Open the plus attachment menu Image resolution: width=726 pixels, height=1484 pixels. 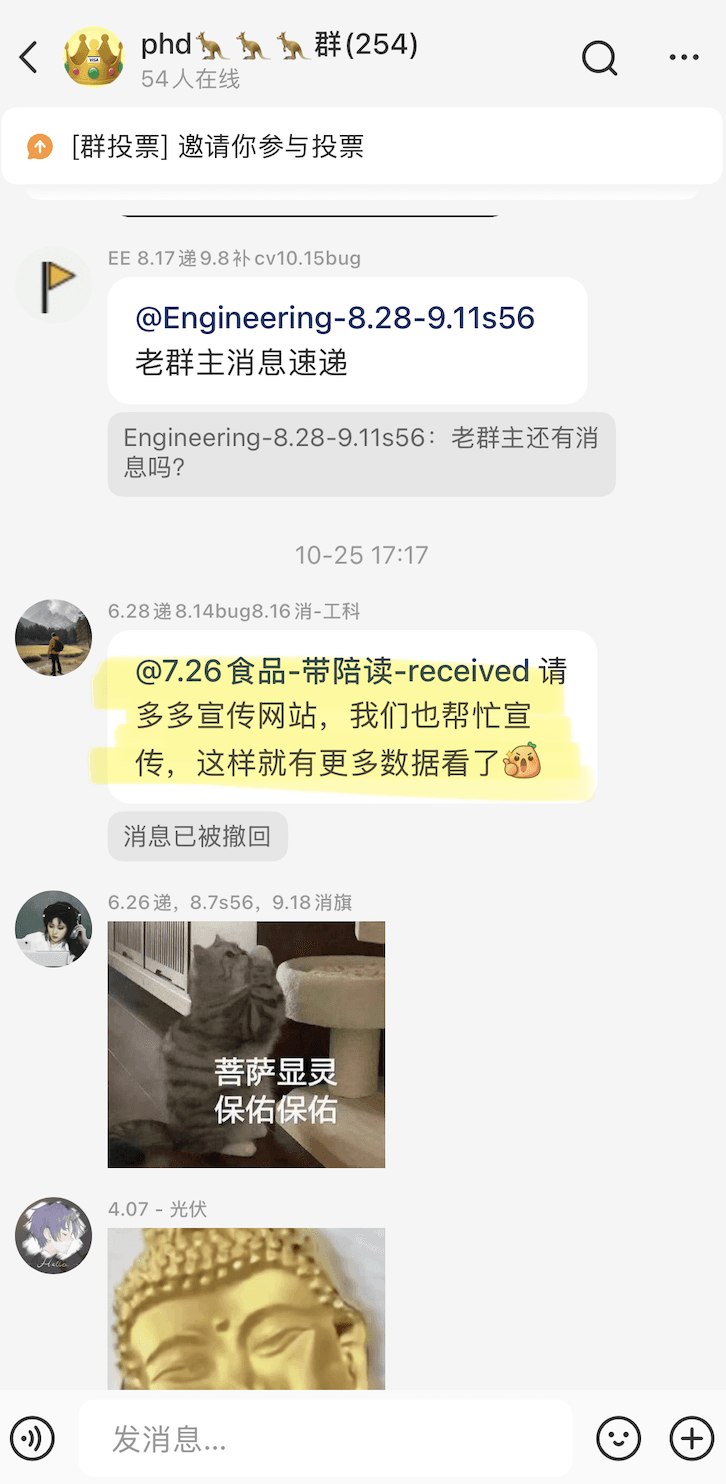[691, 1439]
